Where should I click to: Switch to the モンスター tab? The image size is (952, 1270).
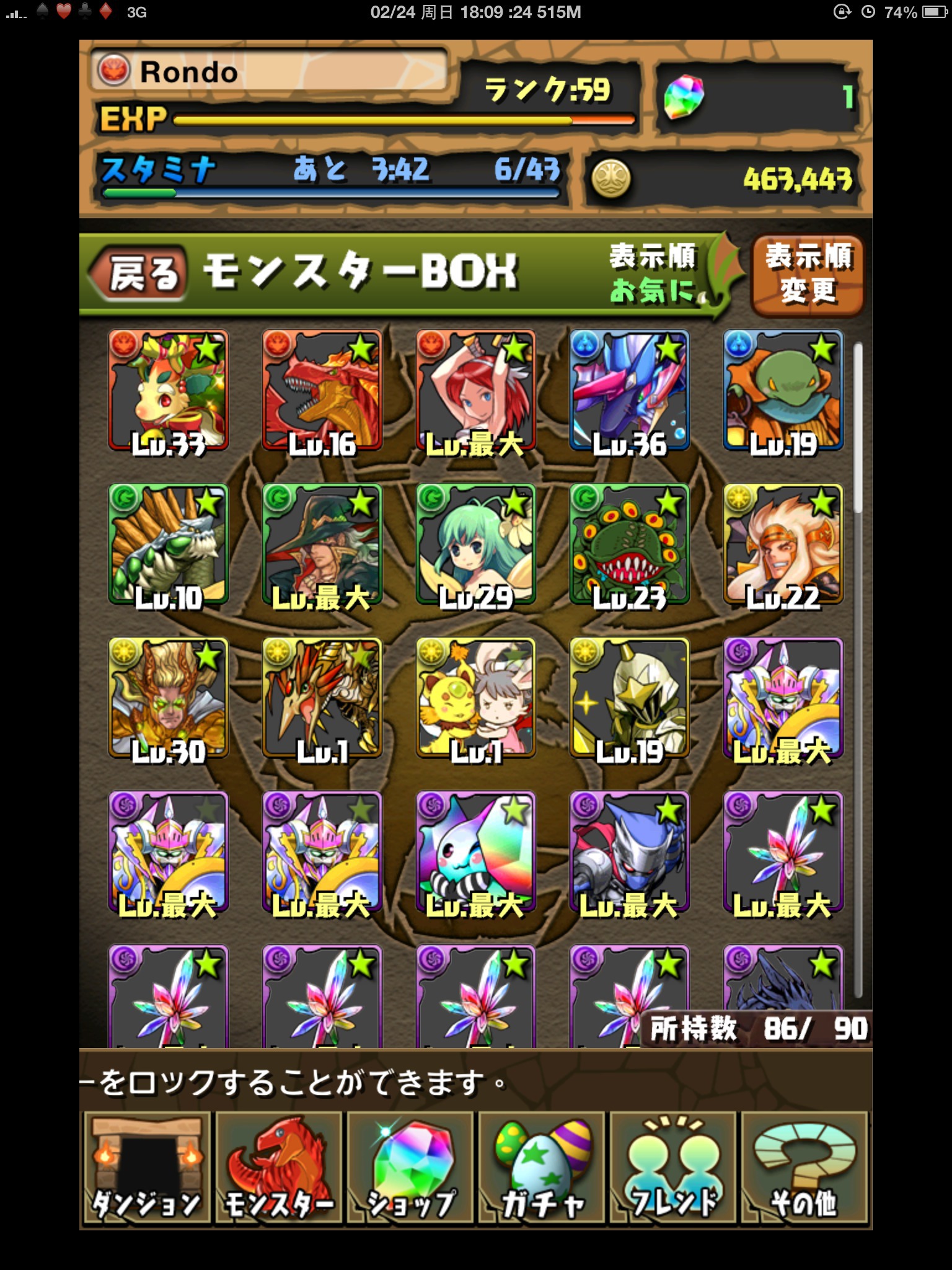tap(278, 1167)
